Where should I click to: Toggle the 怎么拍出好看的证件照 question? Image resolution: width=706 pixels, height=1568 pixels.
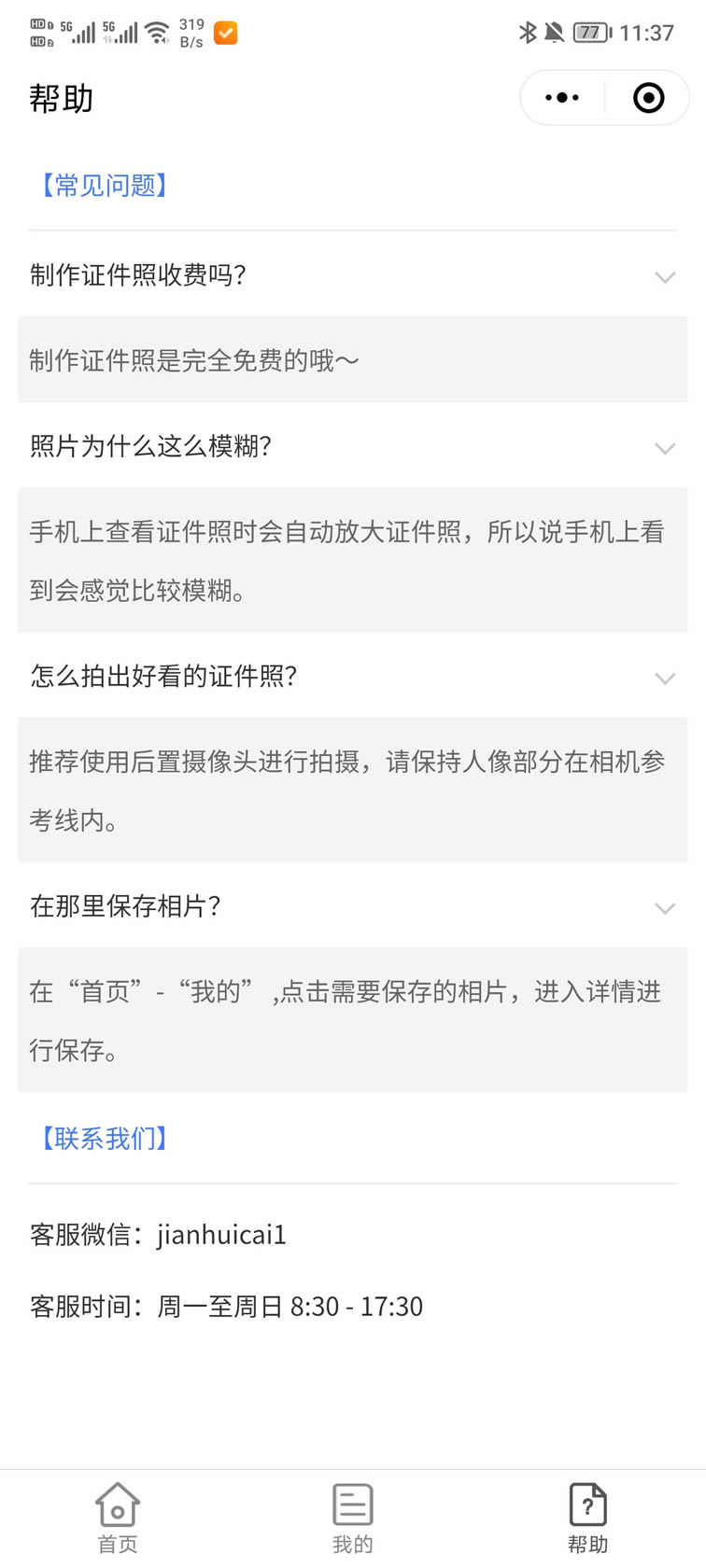coord(353,676)
